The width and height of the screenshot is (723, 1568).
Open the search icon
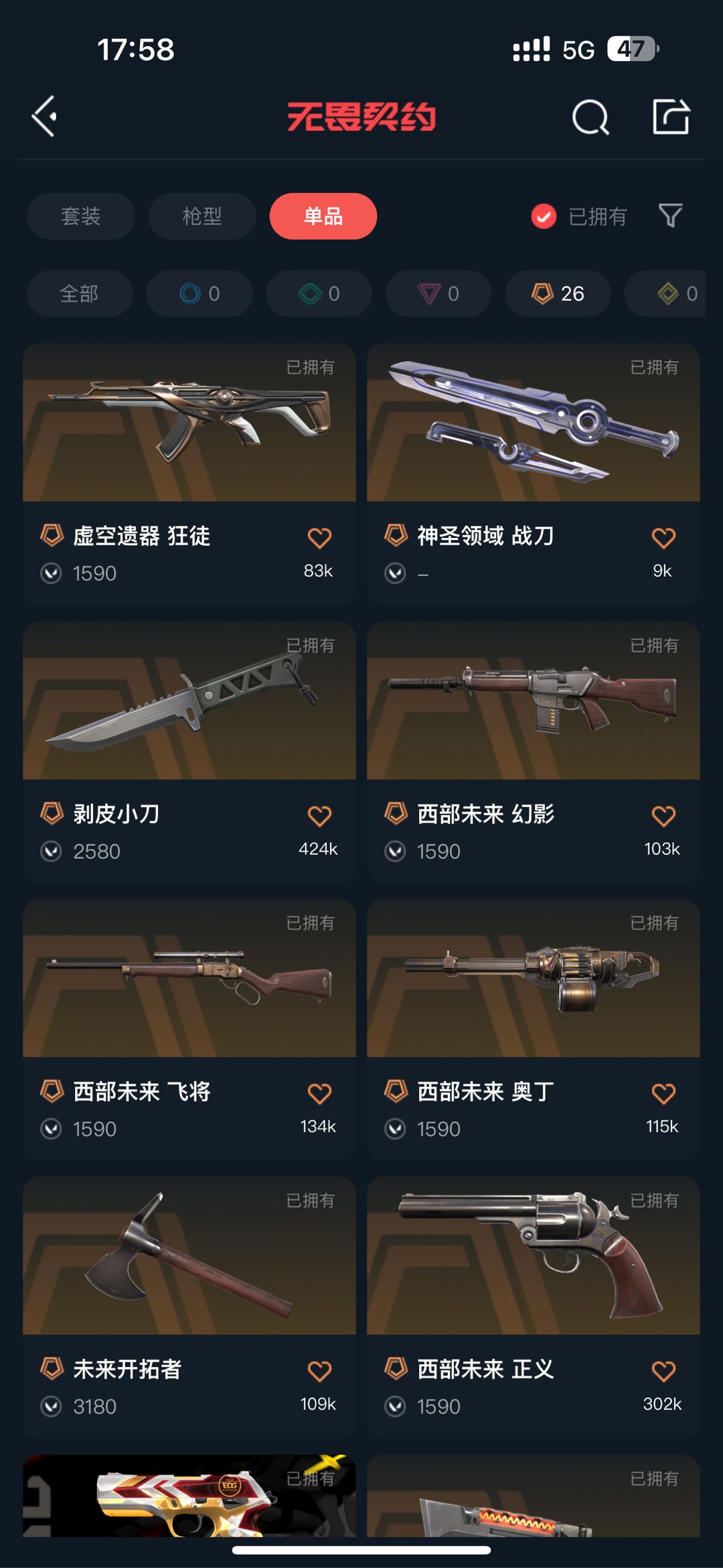[590, 118]
